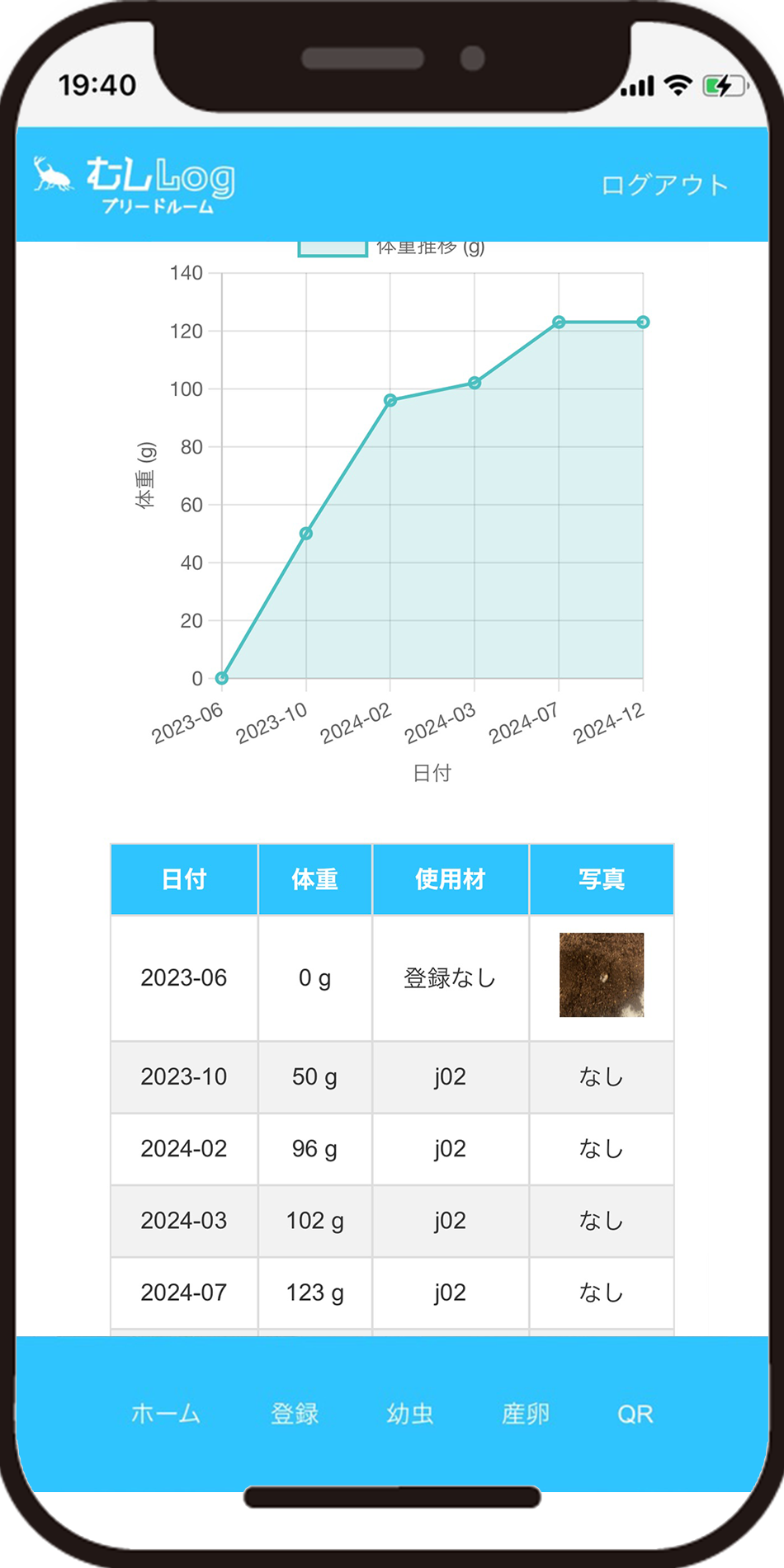Open the substrate photo for 2023-06

(x=602, y=973)
